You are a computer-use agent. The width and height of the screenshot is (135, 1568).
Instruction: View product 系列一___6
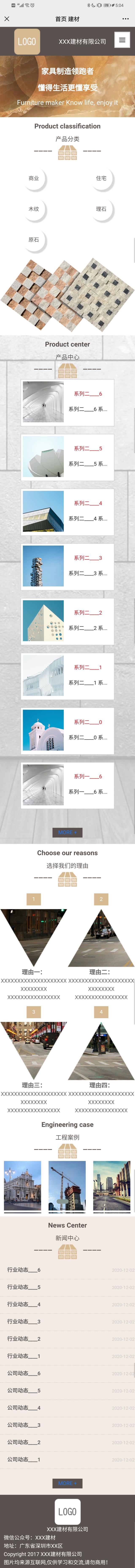[67, 785]
